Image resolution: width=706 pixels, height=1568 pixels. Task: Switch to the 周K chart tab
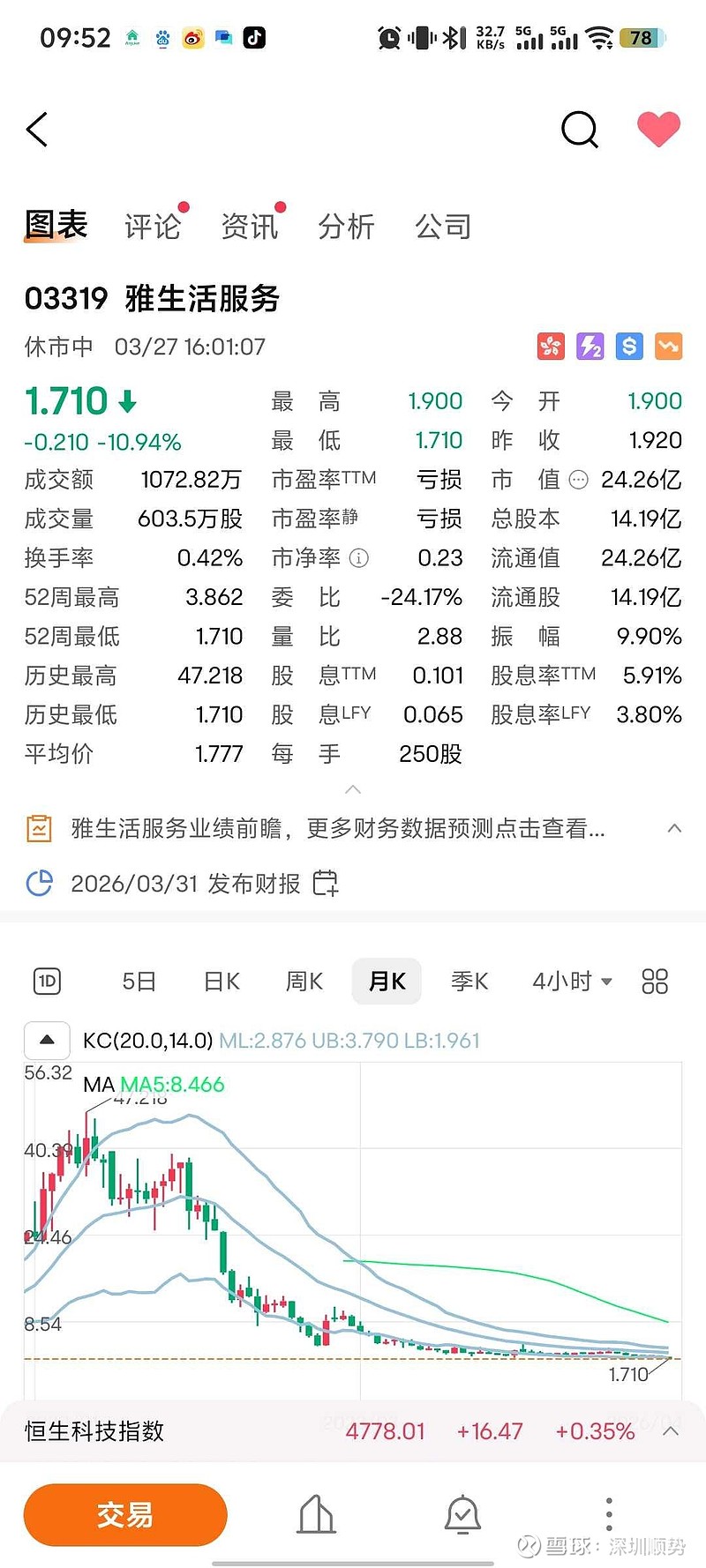(x=304, y=981)
